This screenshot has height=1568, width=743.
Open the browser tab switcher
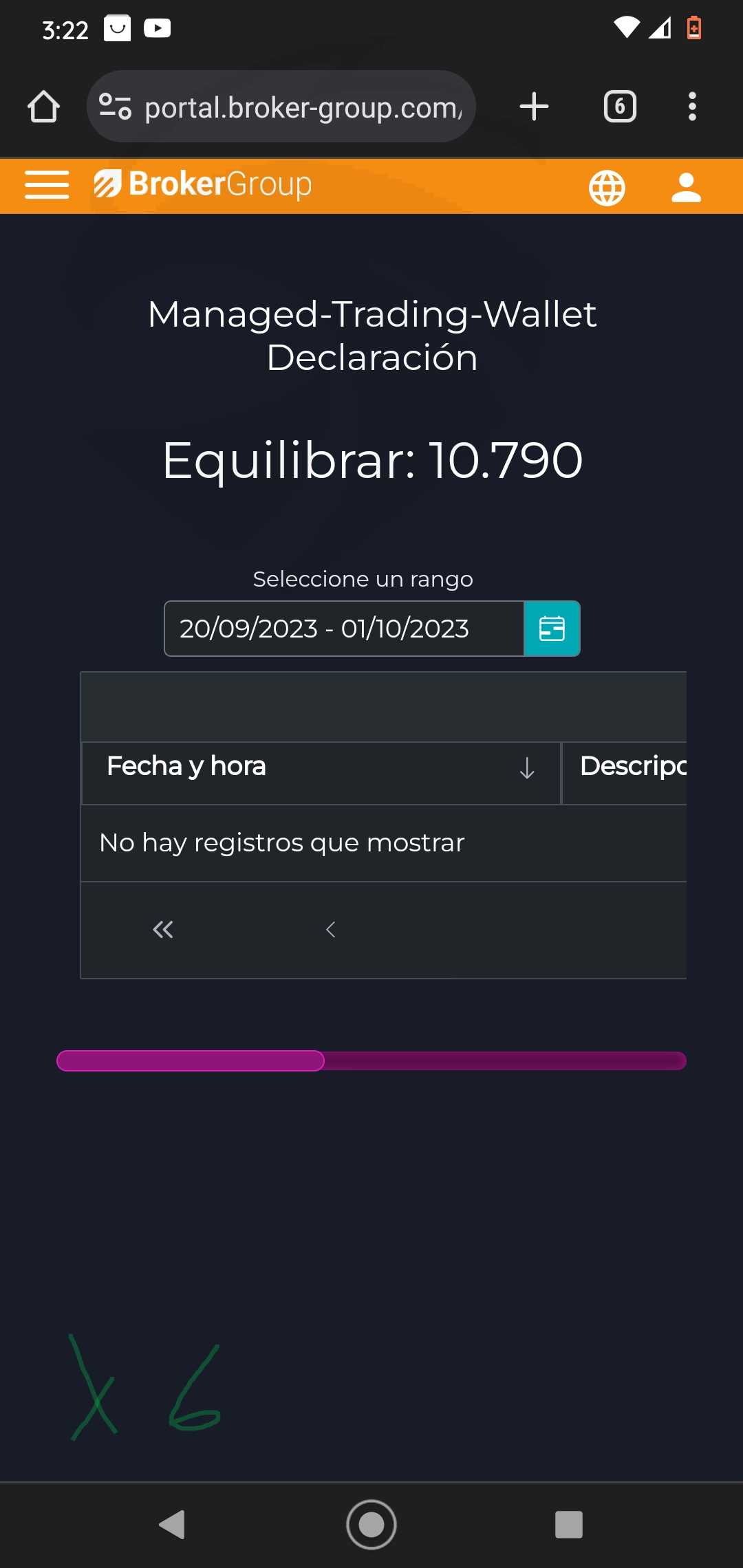coord(620,107)
